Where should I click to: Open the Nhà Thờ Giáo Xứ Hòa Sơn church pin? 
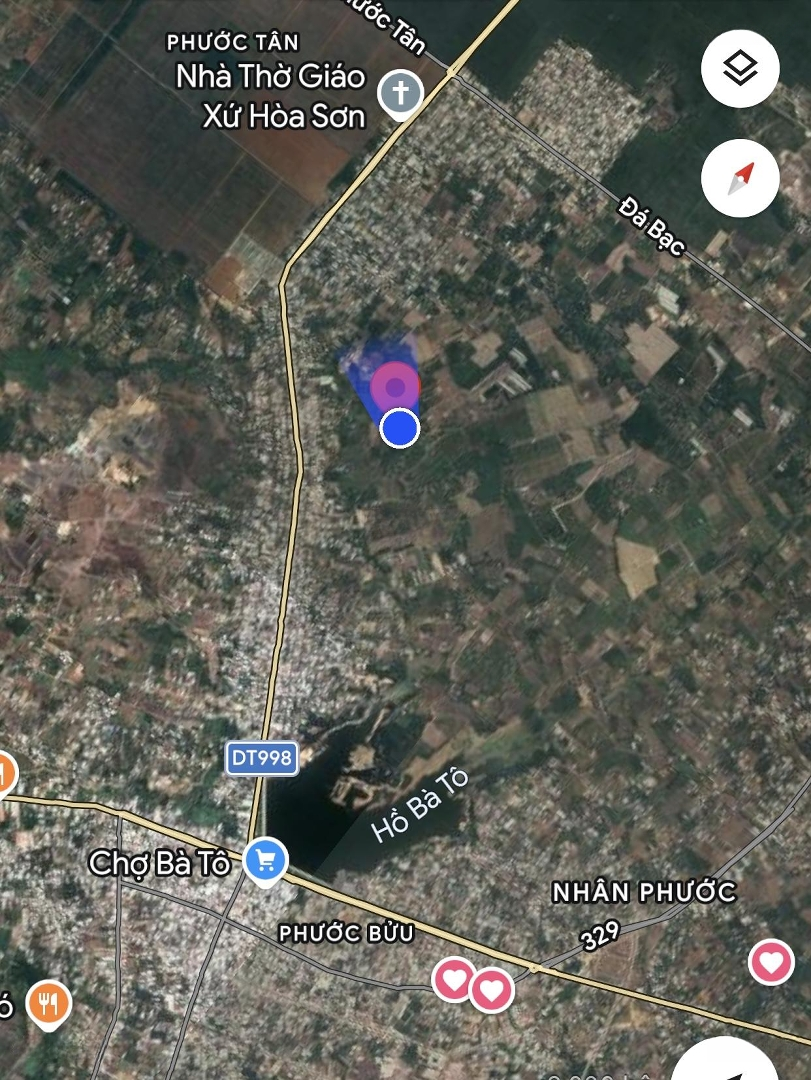click(400, 95)
